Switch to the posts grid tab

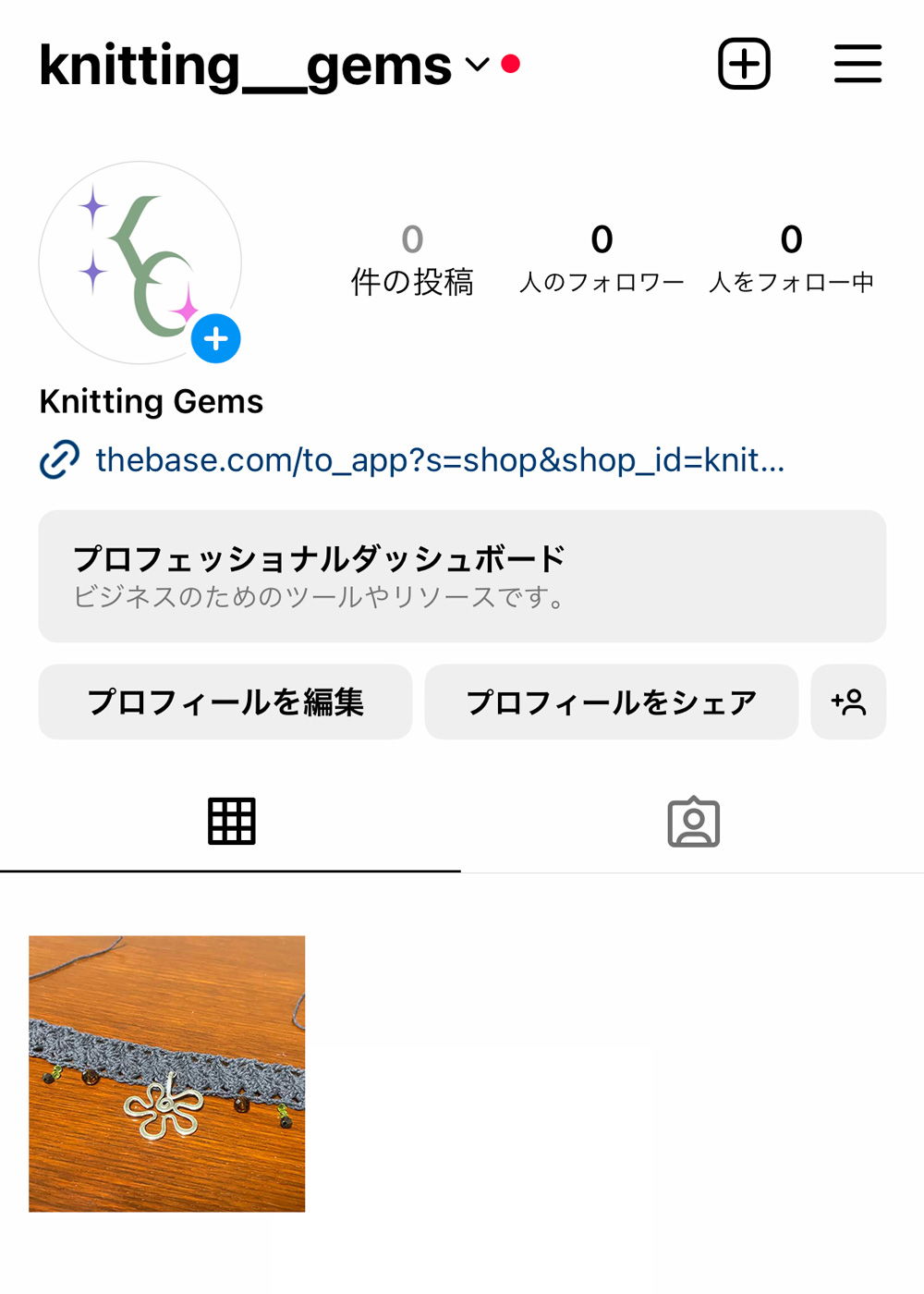point(231,822)
